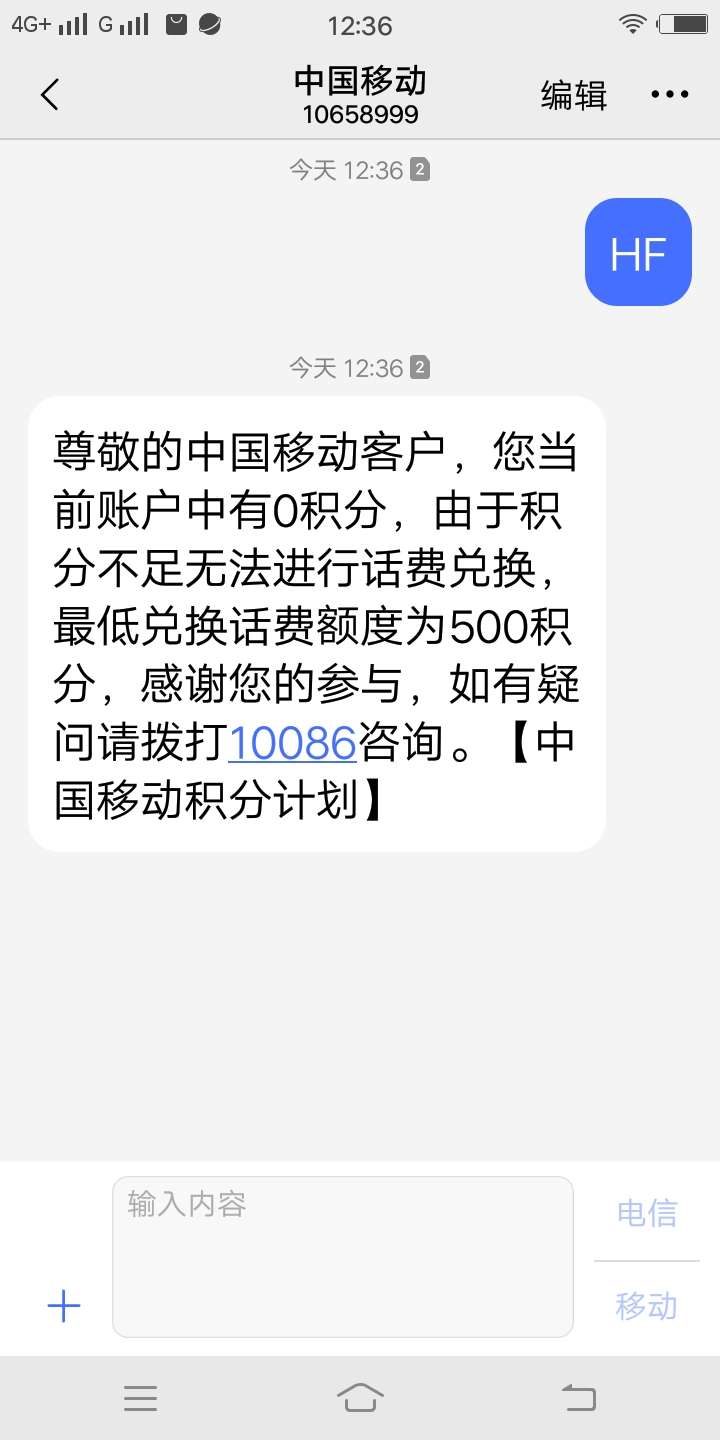Screen dimensions: 720x1440
Task: Send via the 电信 SIM
Action: click(647, 1213)
